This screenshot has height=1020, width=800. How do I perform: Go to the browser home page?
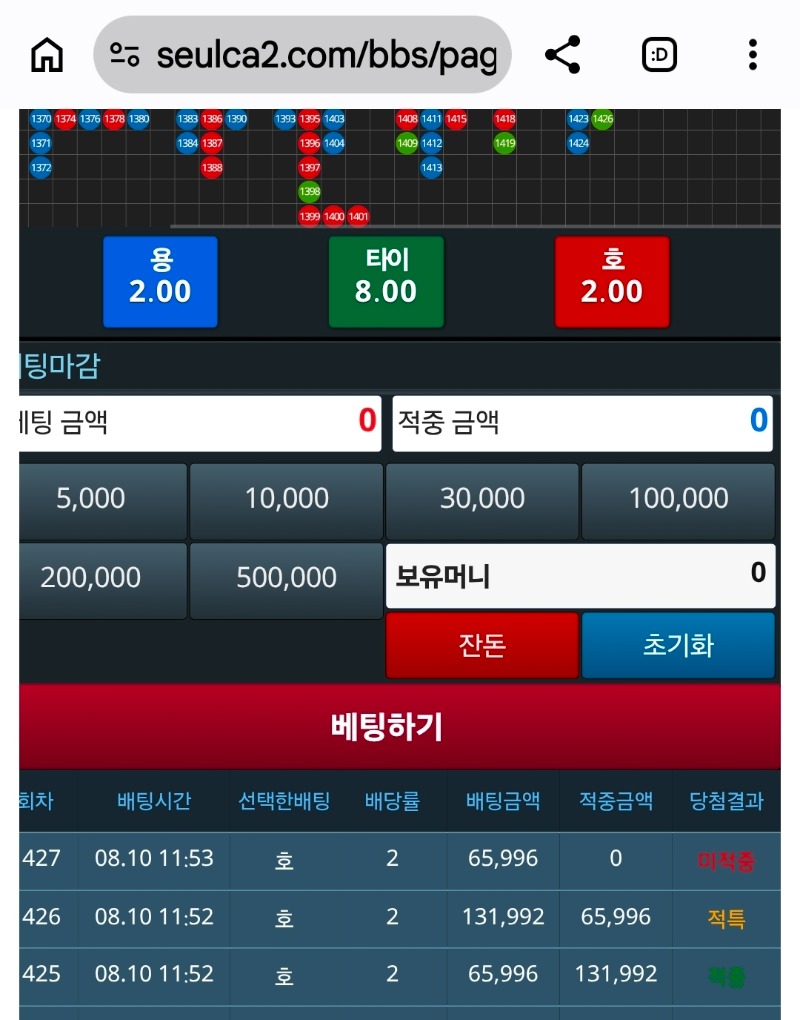click(x=47, y=55)
